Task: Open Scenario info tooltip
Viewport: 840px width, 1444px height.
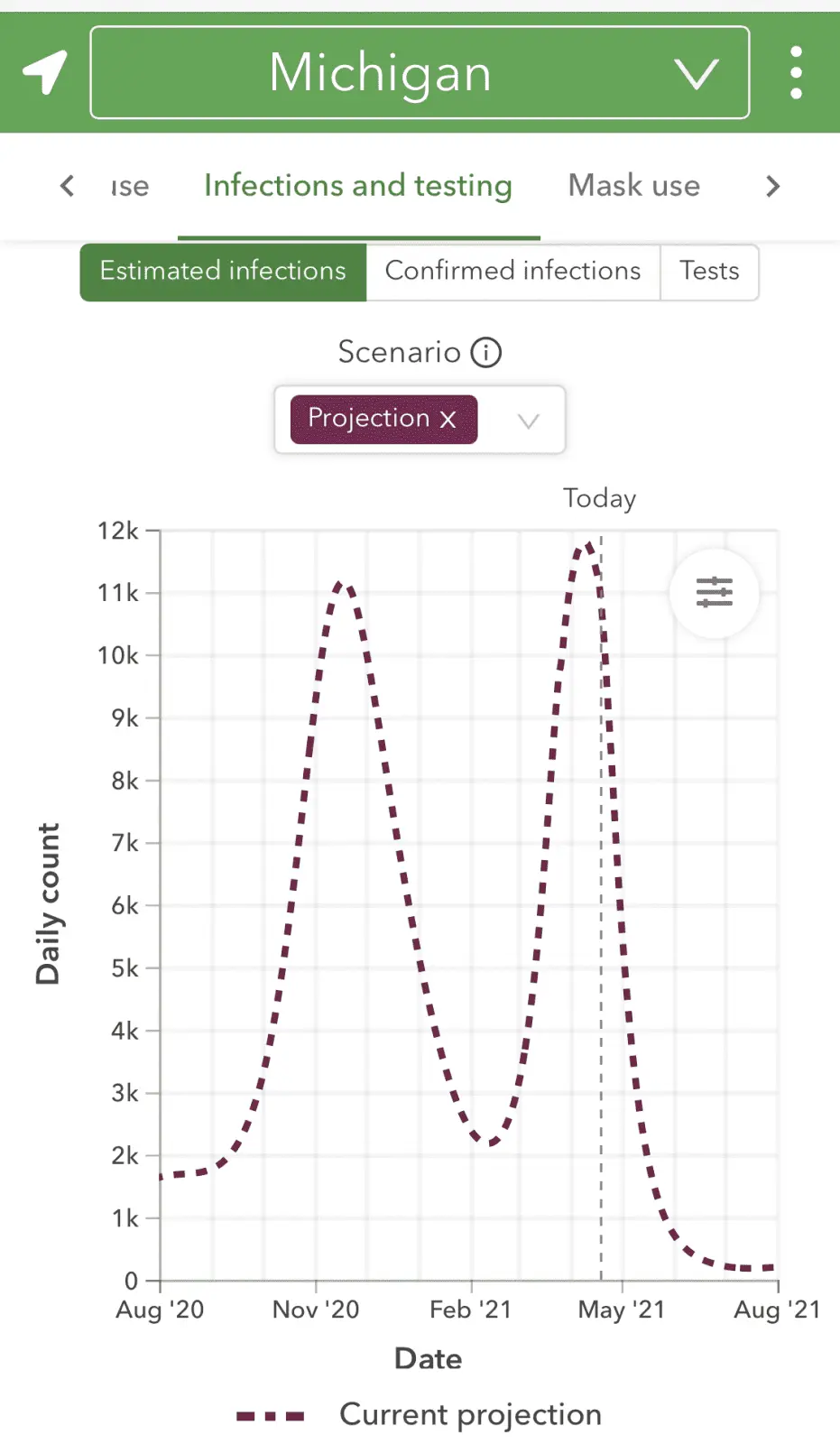Action: (486, 352)
